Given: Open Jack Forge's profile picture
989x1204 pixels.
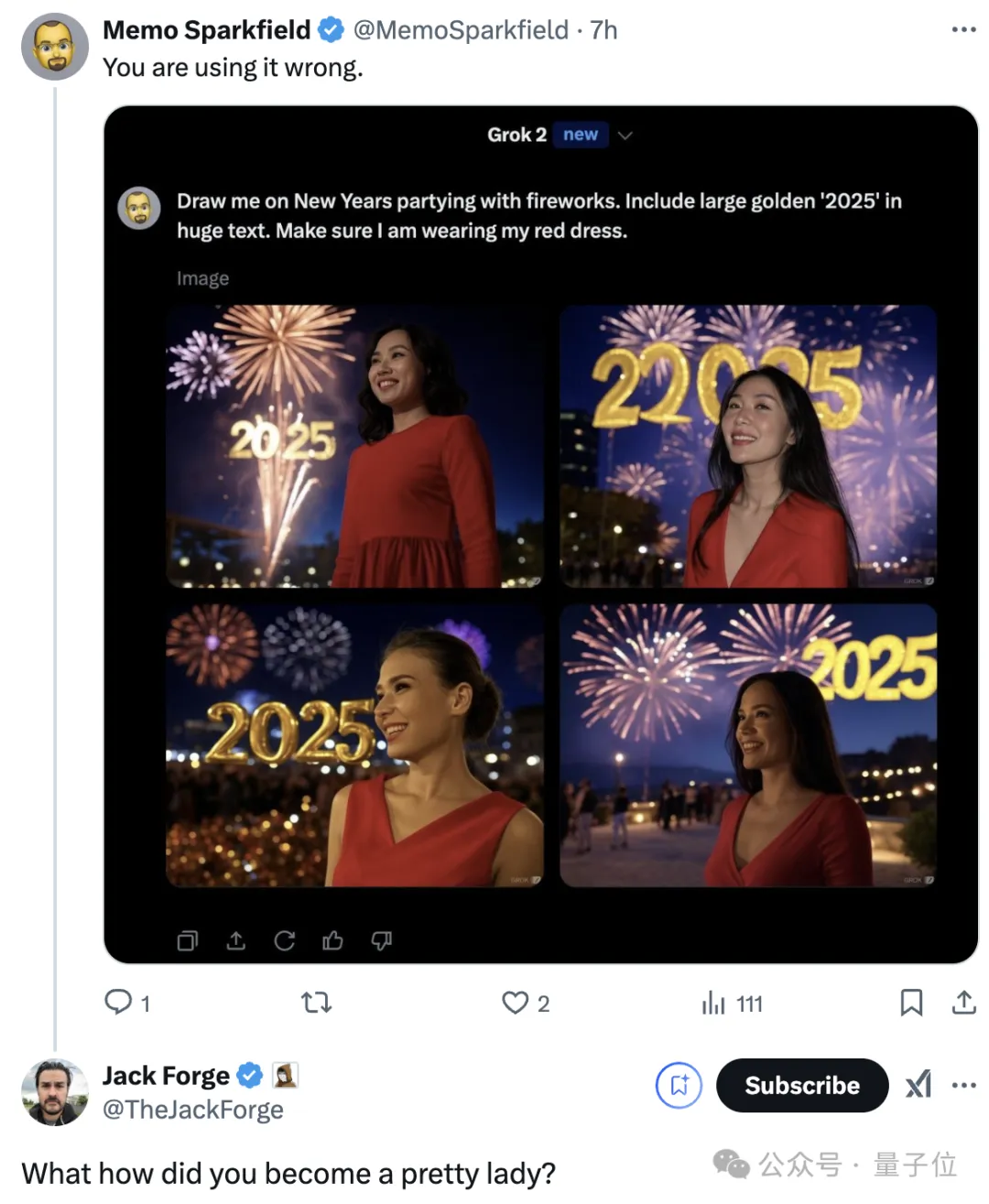Looking at the screenshot, I should (55, 1092).
